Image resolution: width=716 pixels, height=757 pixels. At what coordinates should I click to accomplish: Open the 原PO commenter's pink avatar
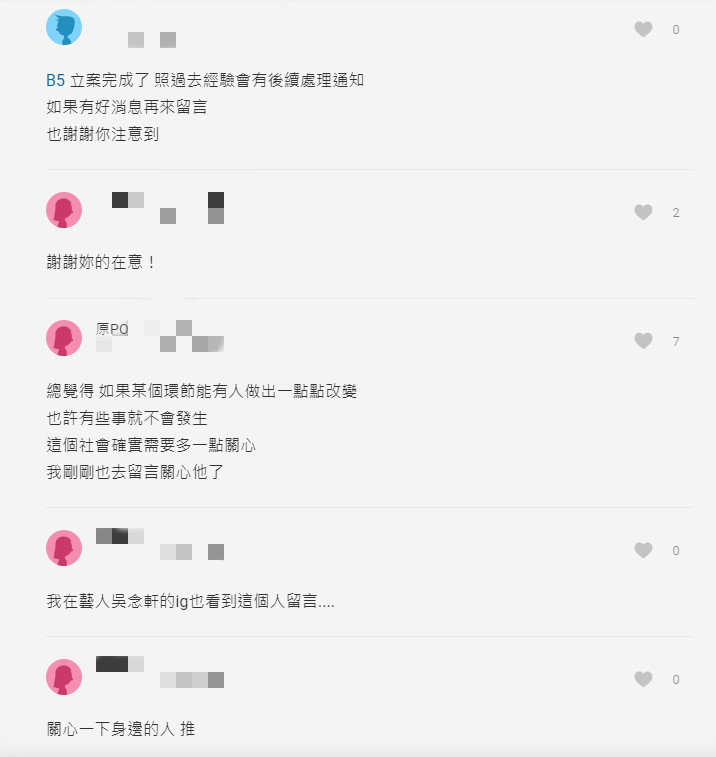coord(64,338)
